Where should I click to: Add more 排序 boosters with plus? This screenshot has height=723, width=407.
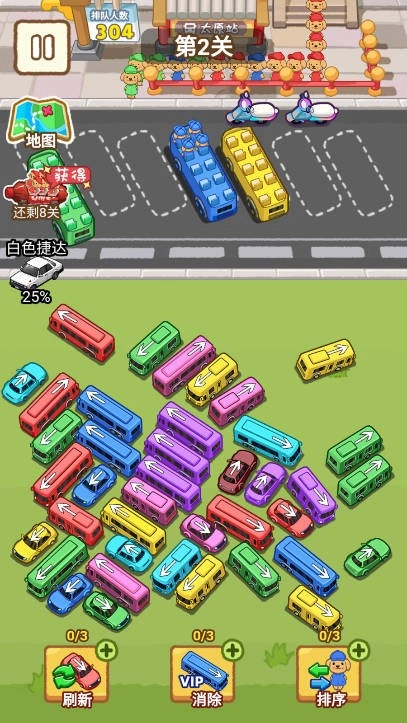click(359, 651)
